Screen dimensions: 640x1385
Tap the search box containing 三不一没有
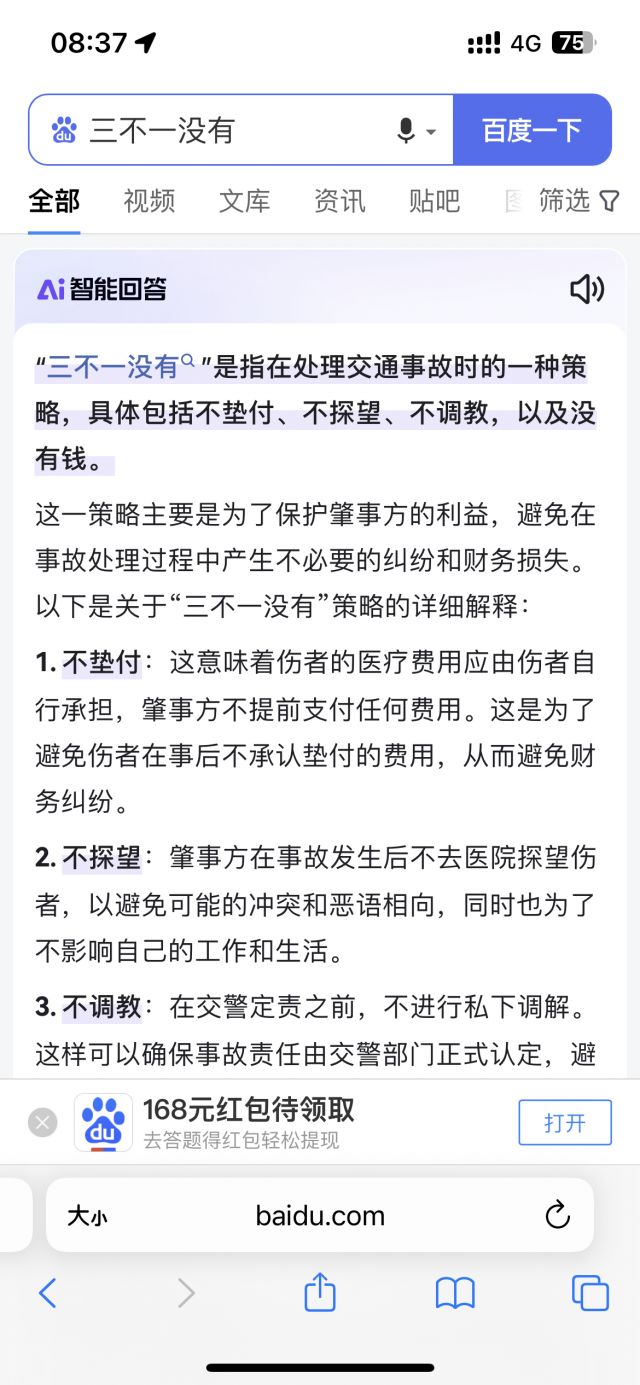coord(240,130)
